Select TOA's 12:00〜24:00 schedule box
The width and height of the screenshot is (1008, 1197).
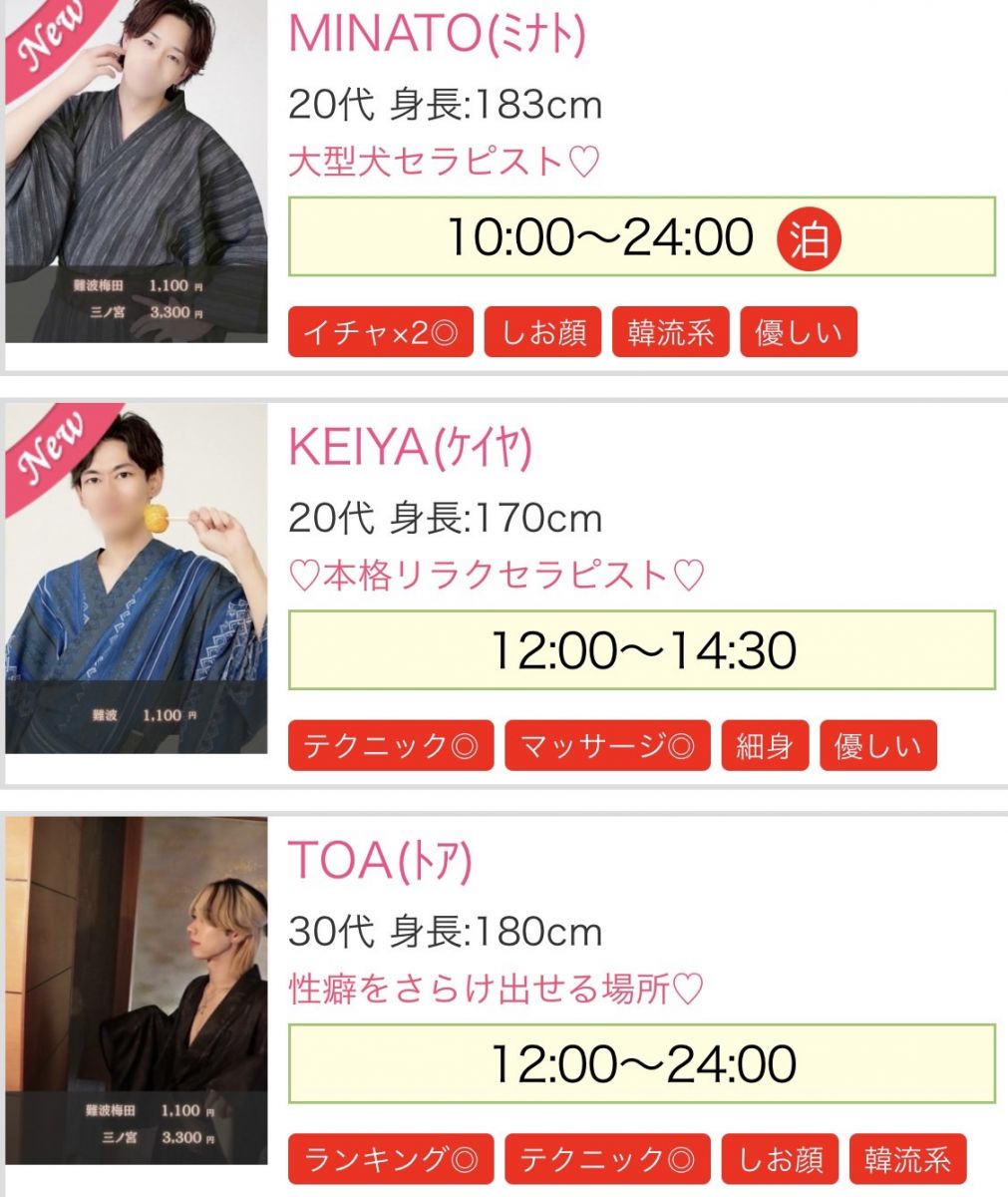tap(641, 1063)
